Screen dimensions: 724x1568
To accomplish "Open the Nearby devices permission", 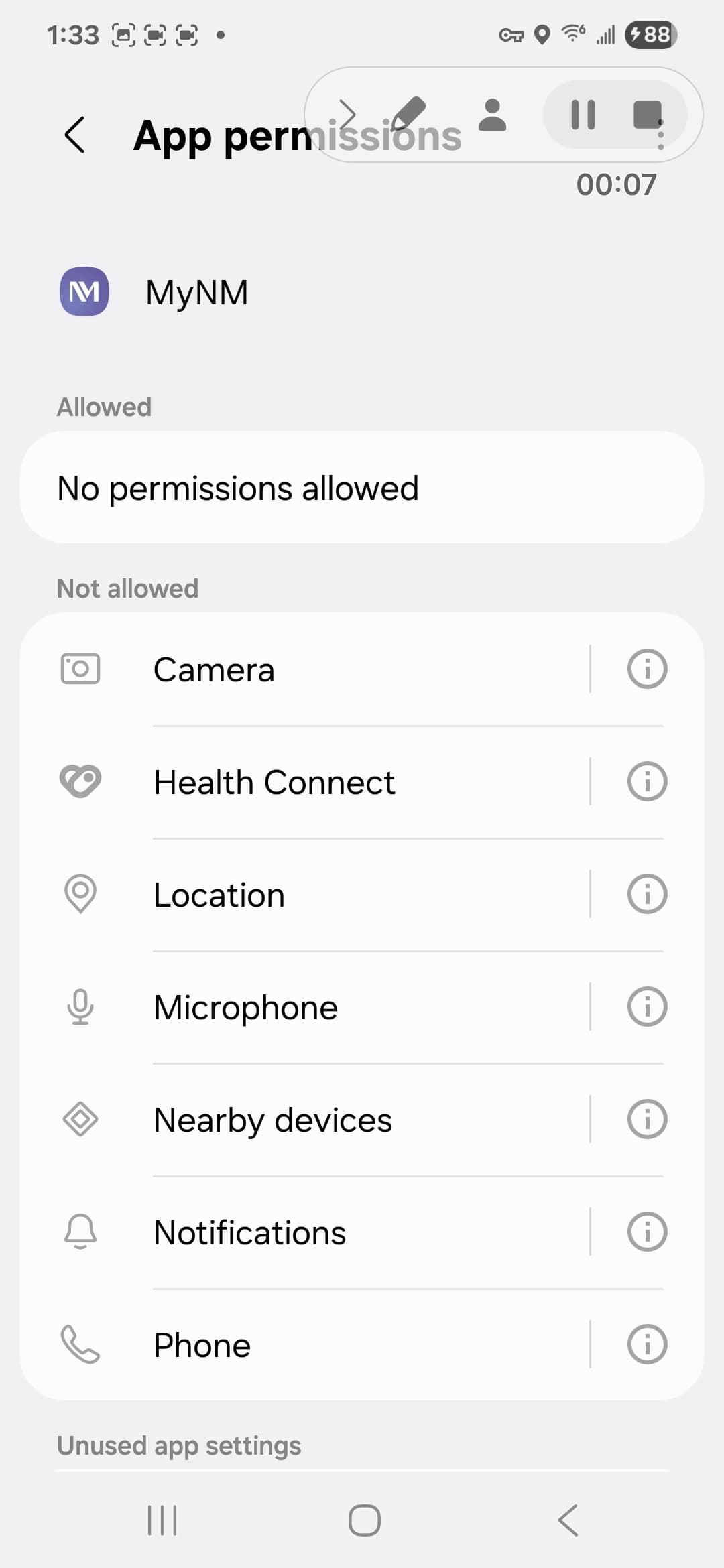I will point(305,1120).
